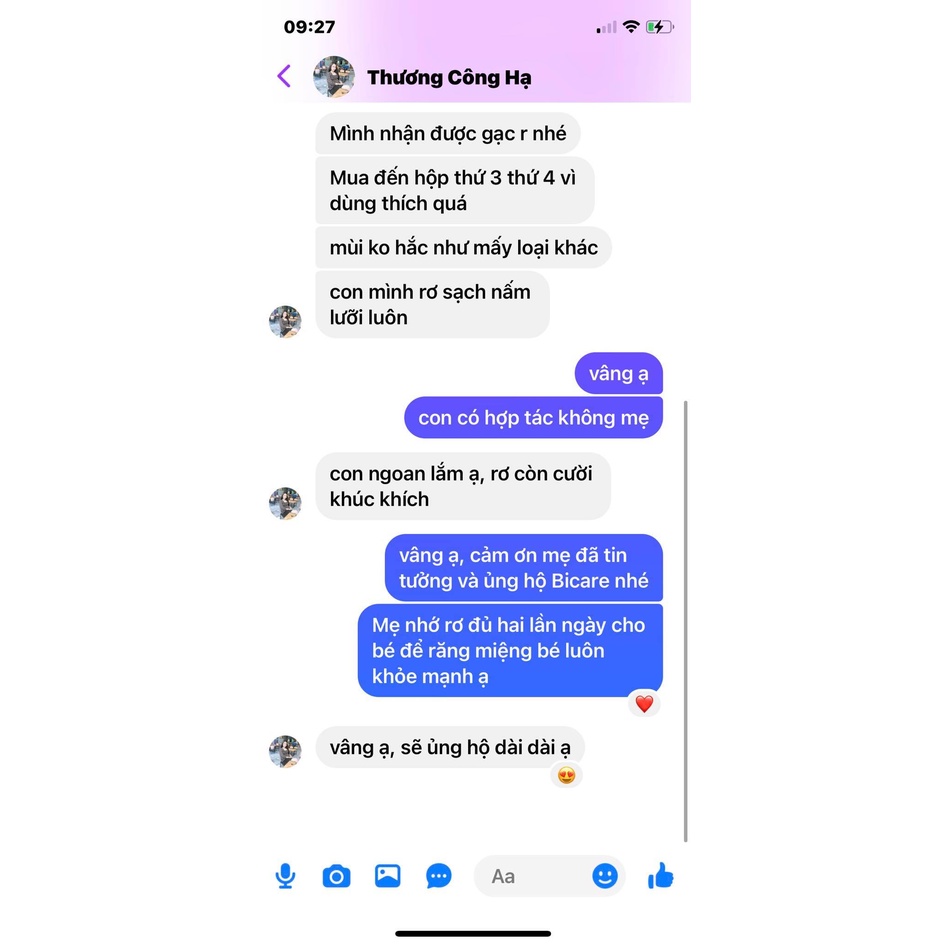Image resolution: width=946 pixels, height=946 pixels.
Task: View heart reaction on 'Mẹ nhớ rơ đủ' message
Action: point(644,703)
